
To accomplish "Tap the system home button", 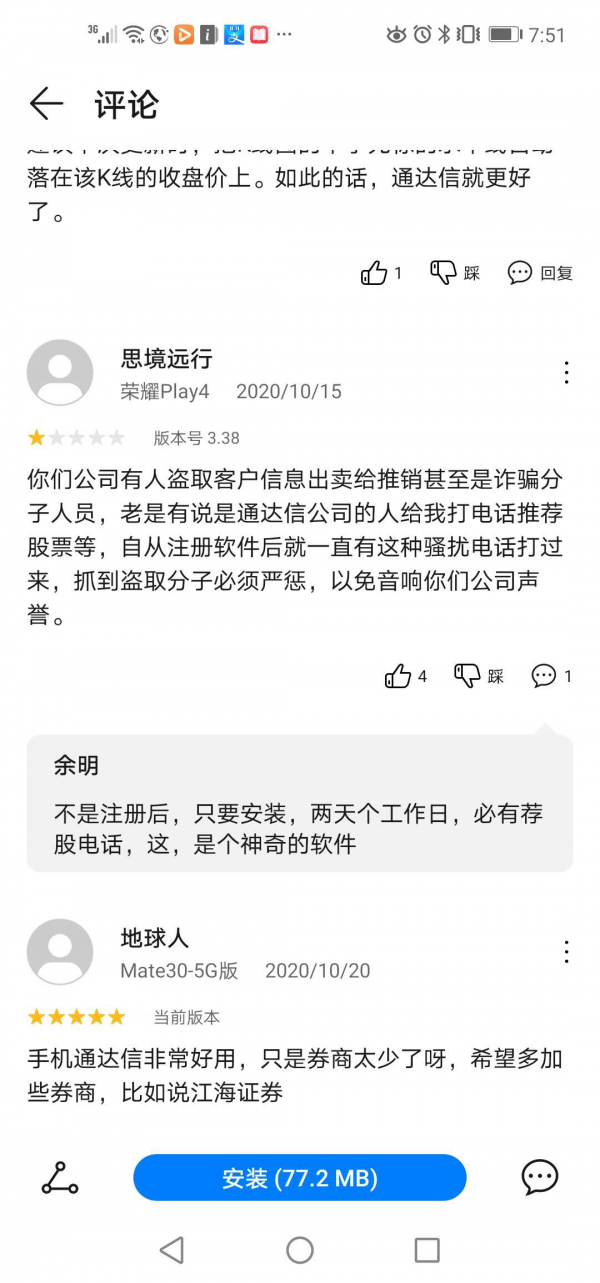I will (300, 1250).
